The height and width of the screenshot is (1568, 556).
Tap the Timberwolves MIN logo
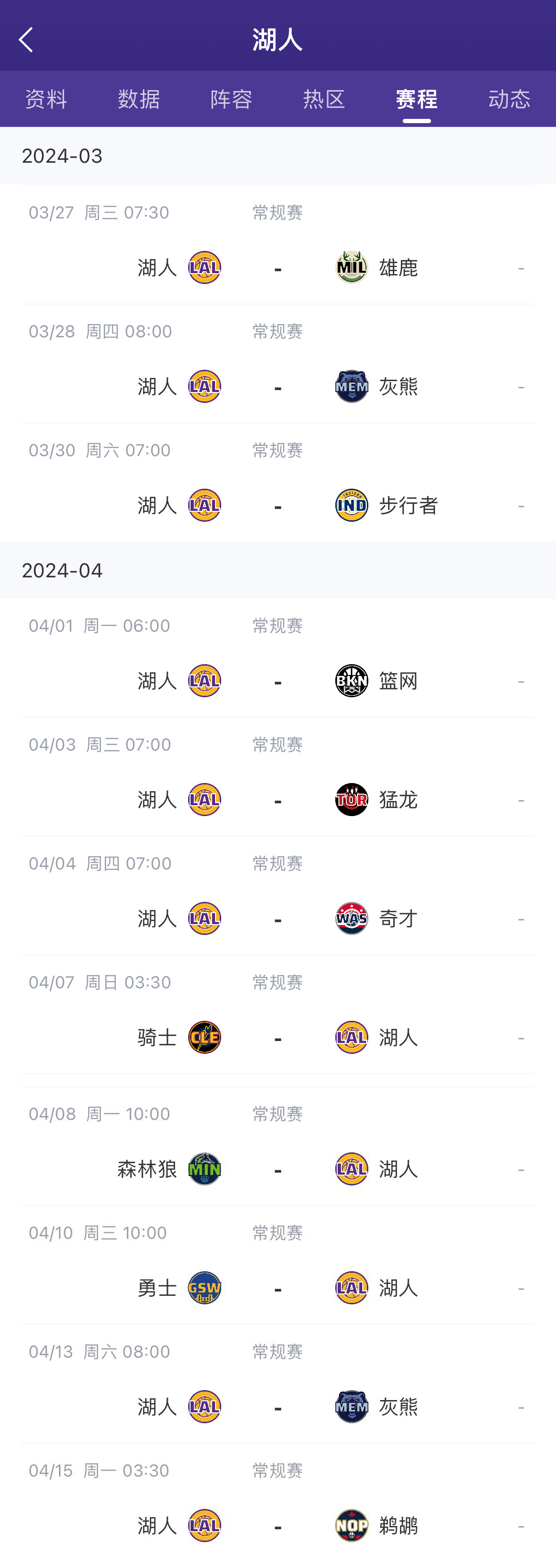point(204,1169)
